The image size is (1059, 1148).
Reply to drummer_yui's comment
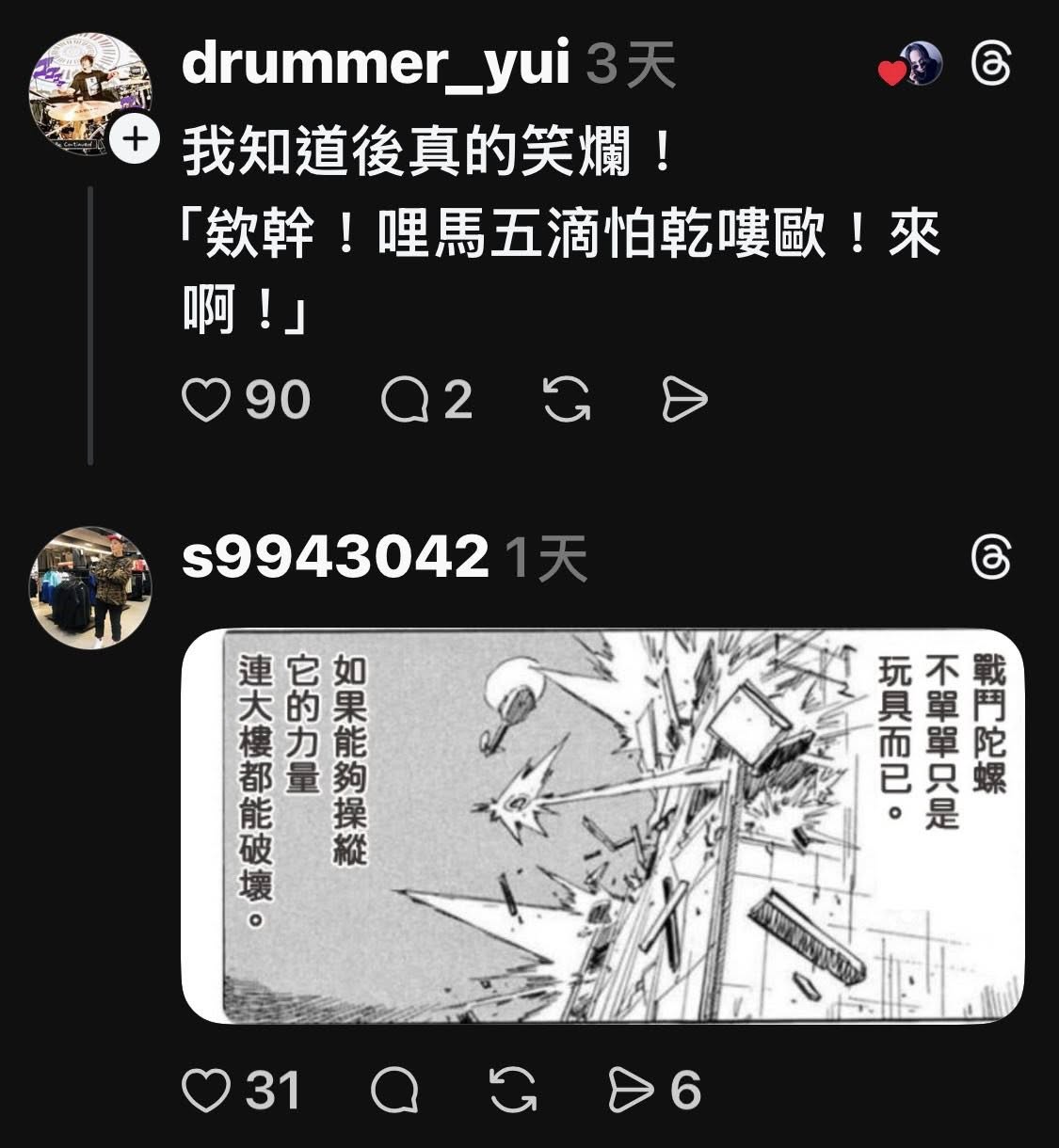[403, 401]
